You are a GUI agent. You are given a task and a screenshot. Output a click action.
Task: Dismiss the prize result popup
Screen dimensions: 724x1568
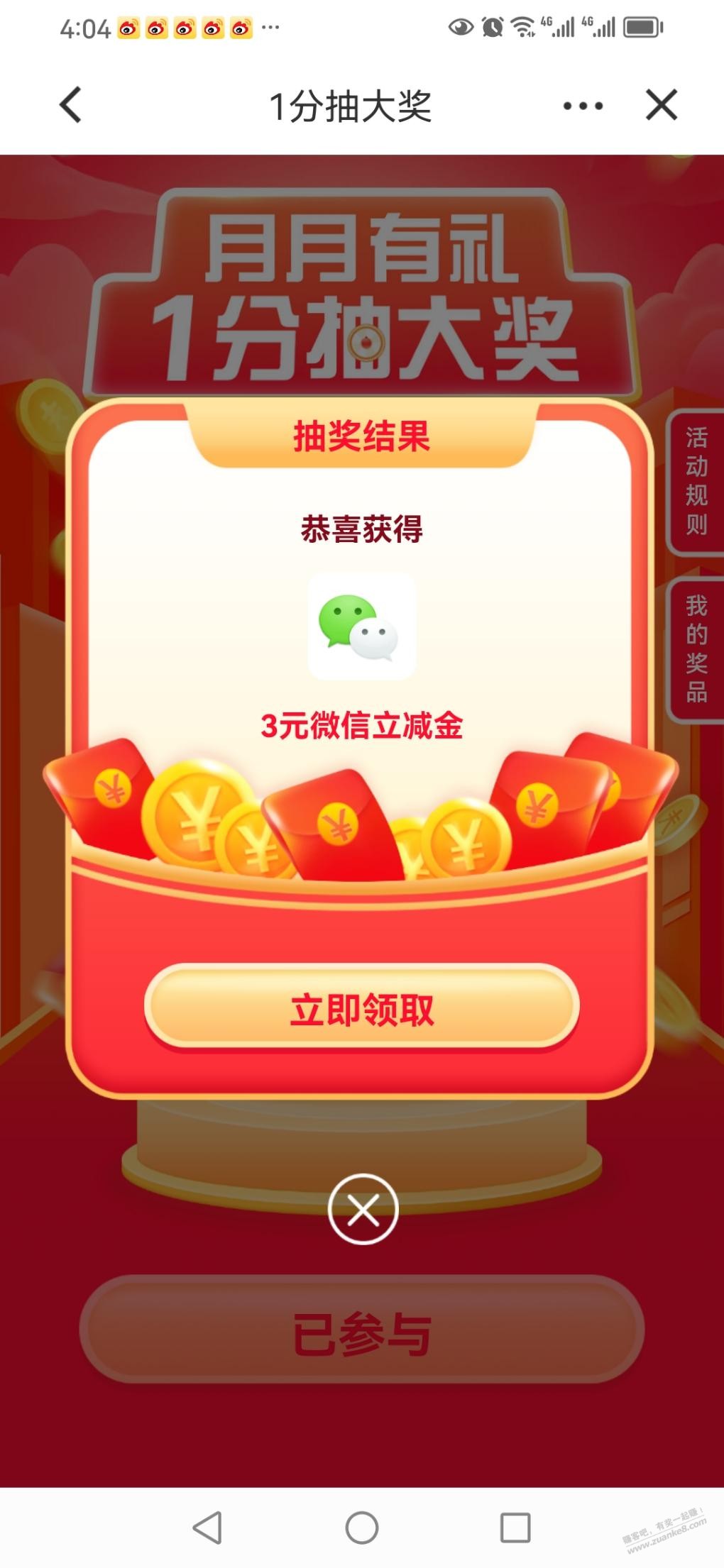(363, 1209)
